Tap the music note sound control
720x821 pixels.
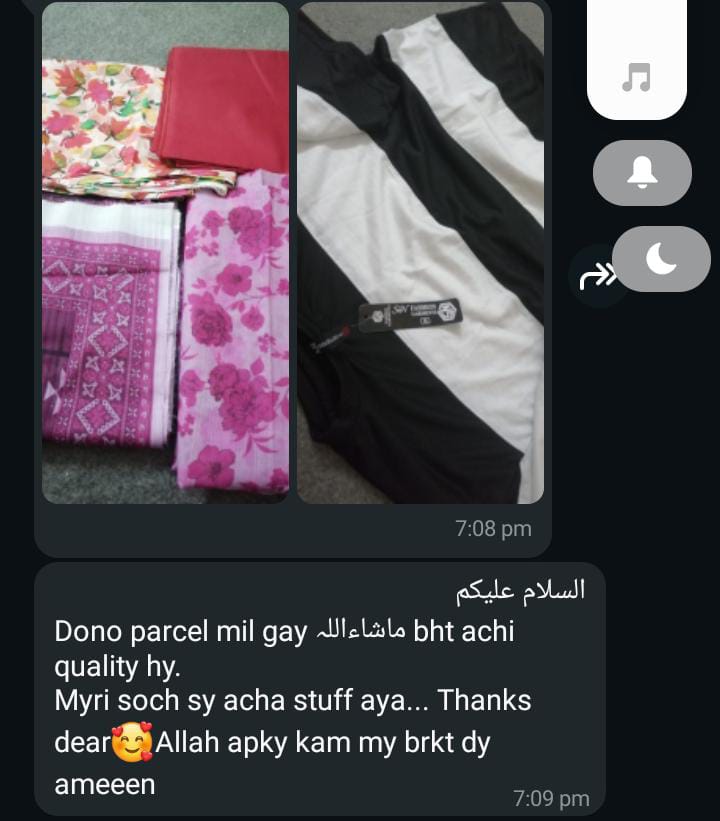coord(636,77)
